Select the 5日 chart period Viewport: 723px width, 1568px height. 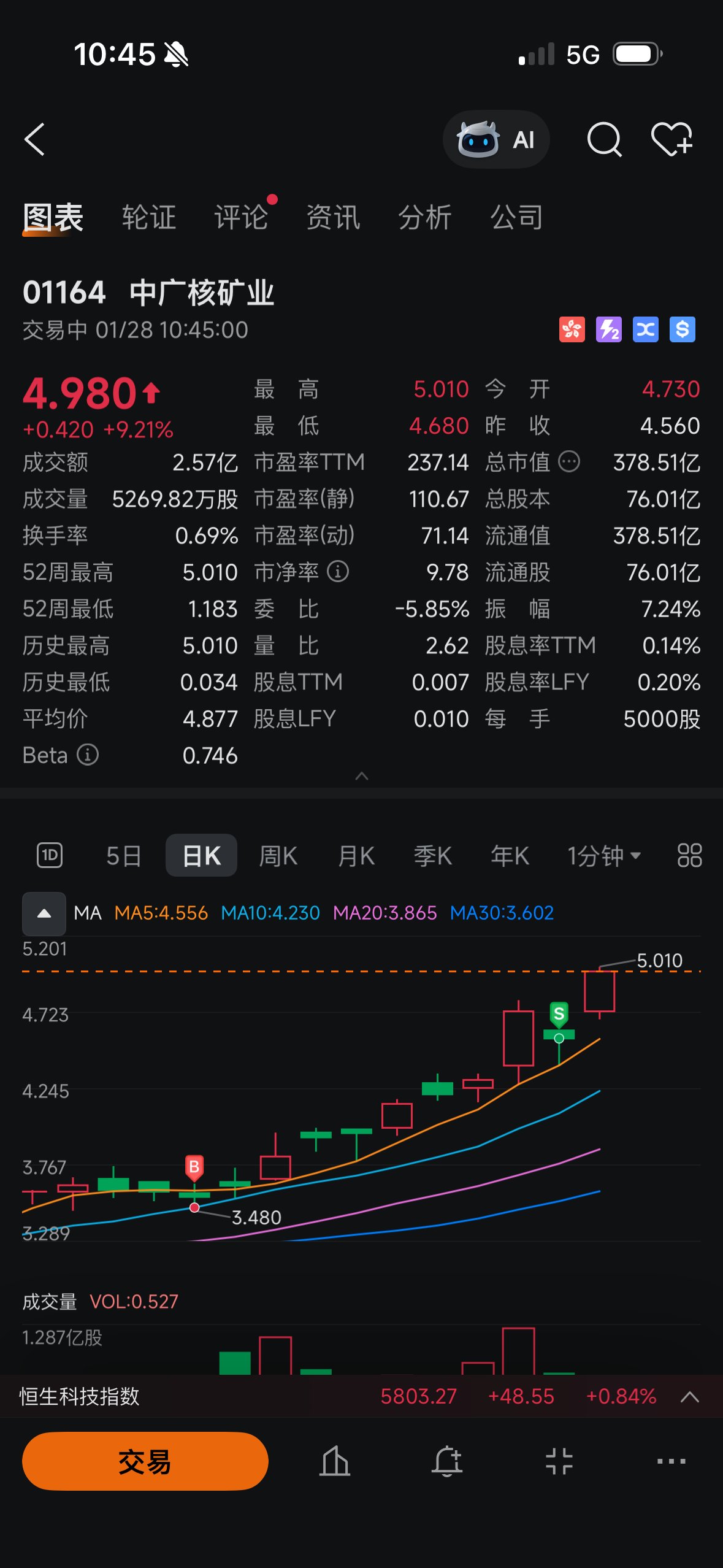(123, 856)
